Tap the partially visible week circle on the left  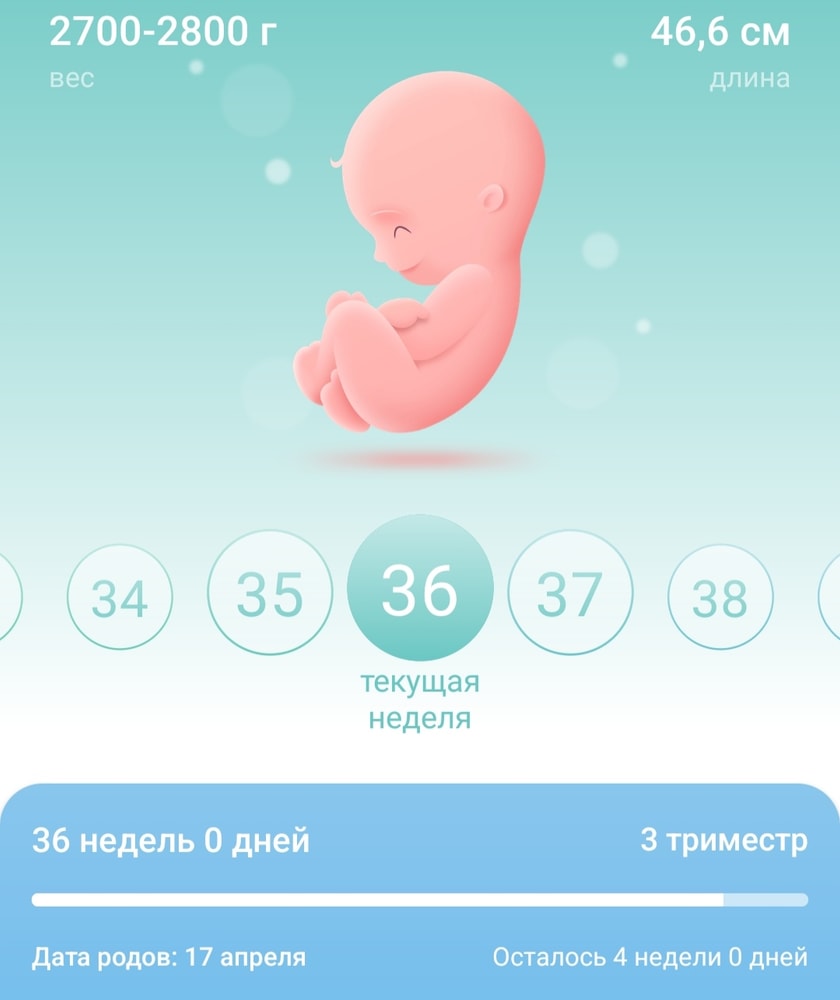click(x=8, y=595)
